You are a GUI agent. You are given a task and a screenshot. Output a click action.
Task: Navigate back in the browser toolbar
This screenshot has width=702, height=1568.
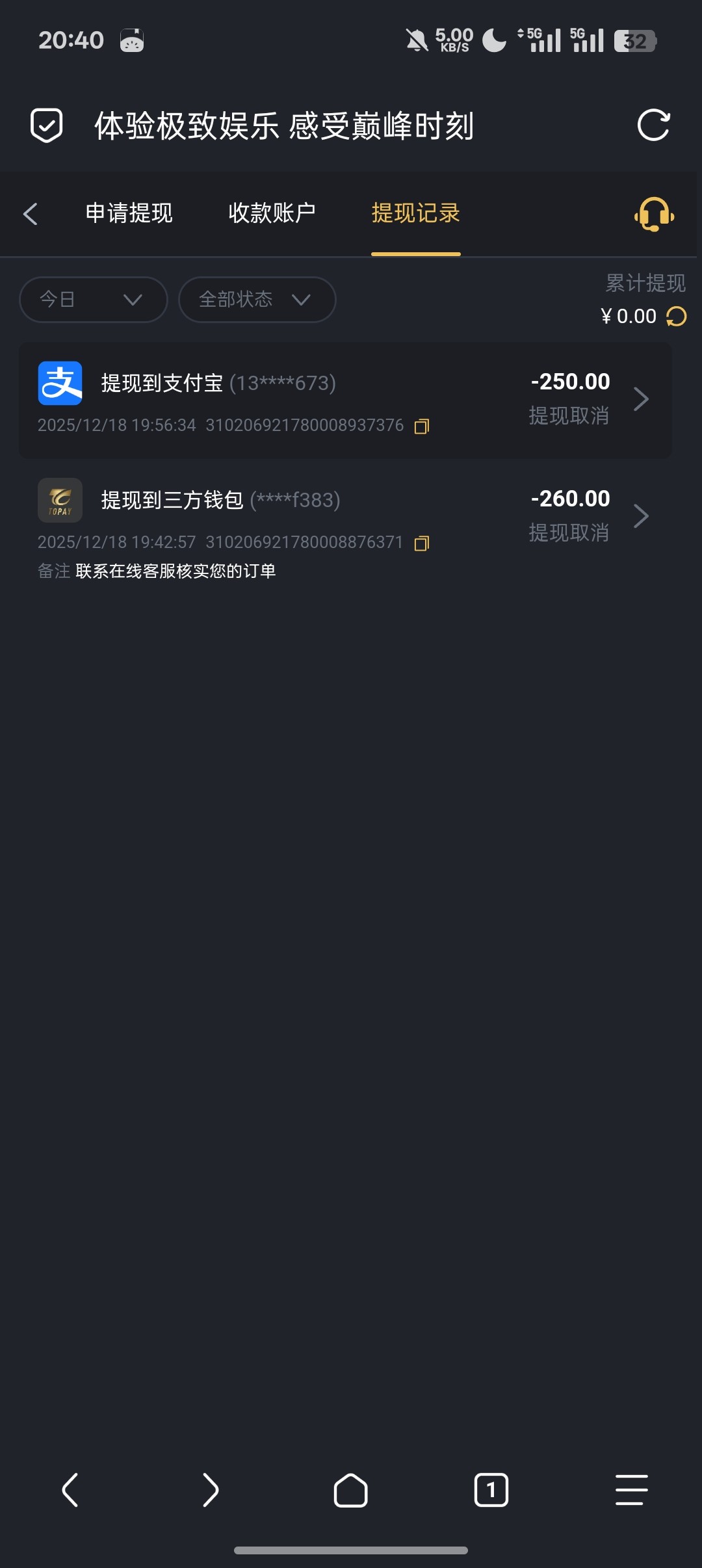tap(70, 1490)
